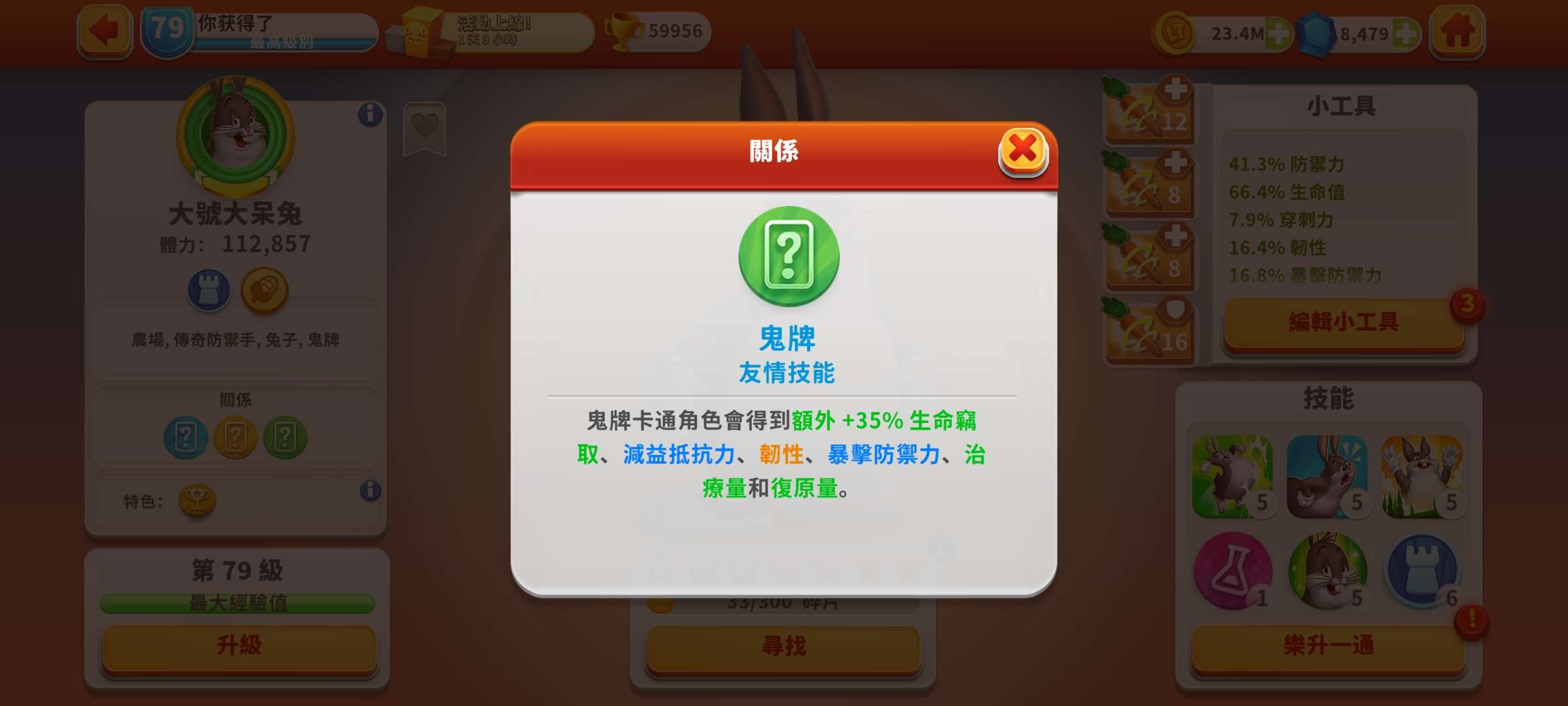Open the blue castle tower skill
Screen dimensions: 1568x706
coord(1422,570)
